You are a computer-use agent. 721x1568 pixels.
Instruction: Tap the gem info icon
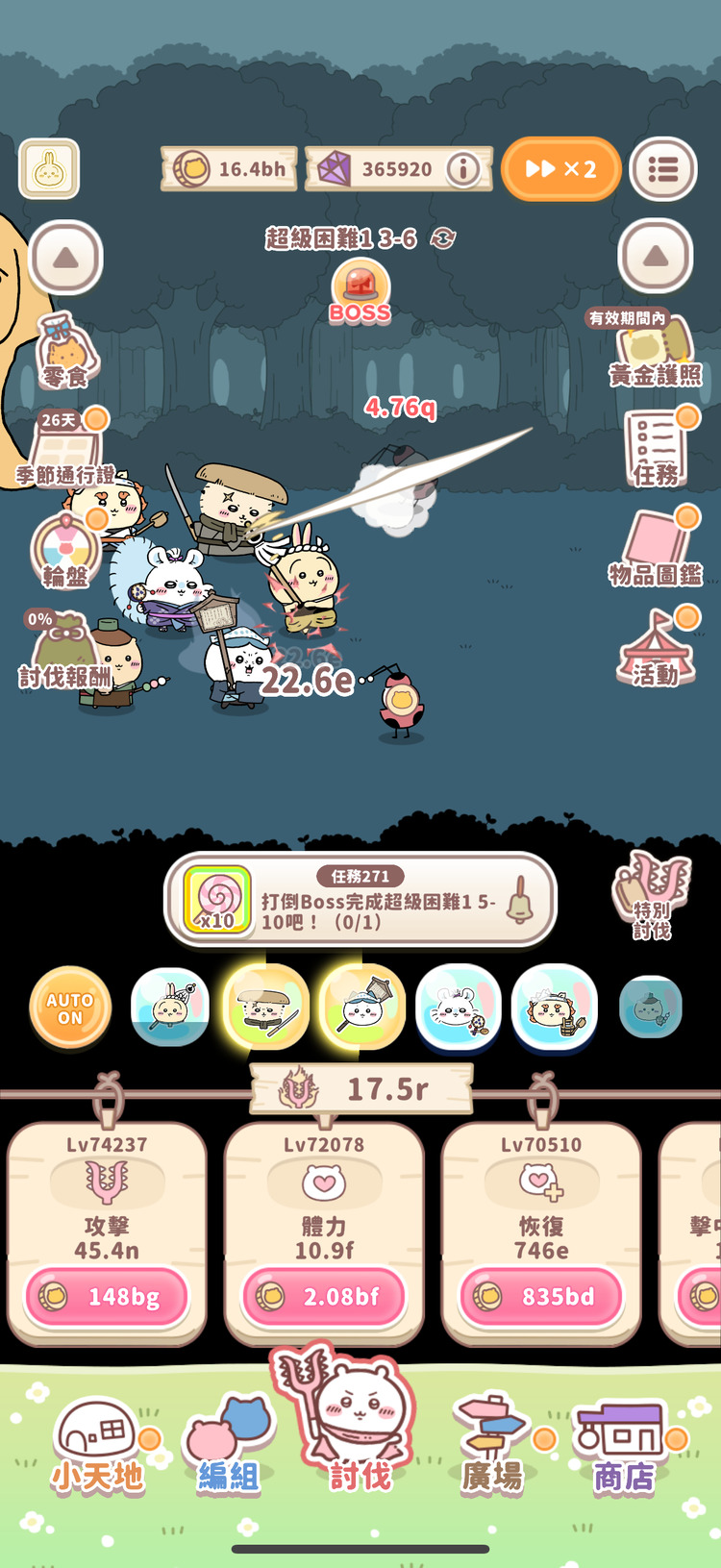point(463,169)
